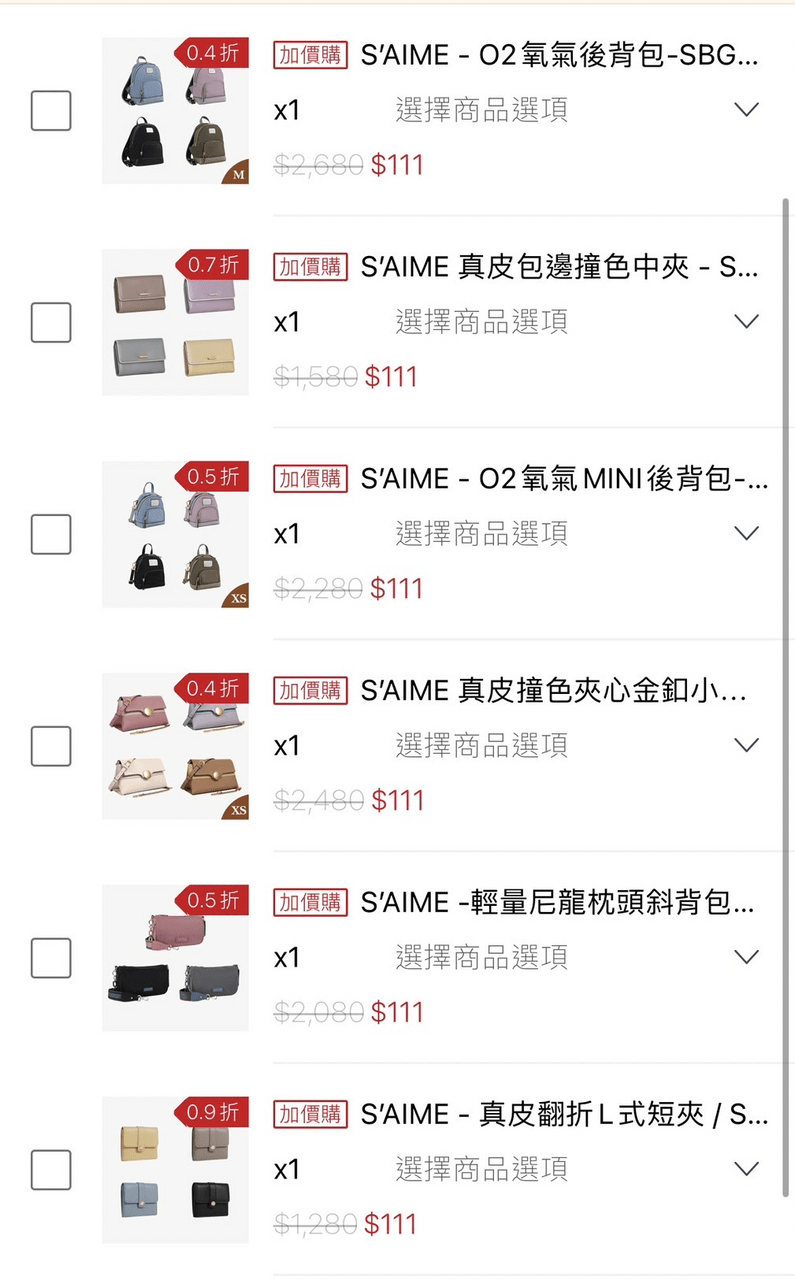Click the 加價購 tag on the nylon crossbody bag

pos(309,900)
